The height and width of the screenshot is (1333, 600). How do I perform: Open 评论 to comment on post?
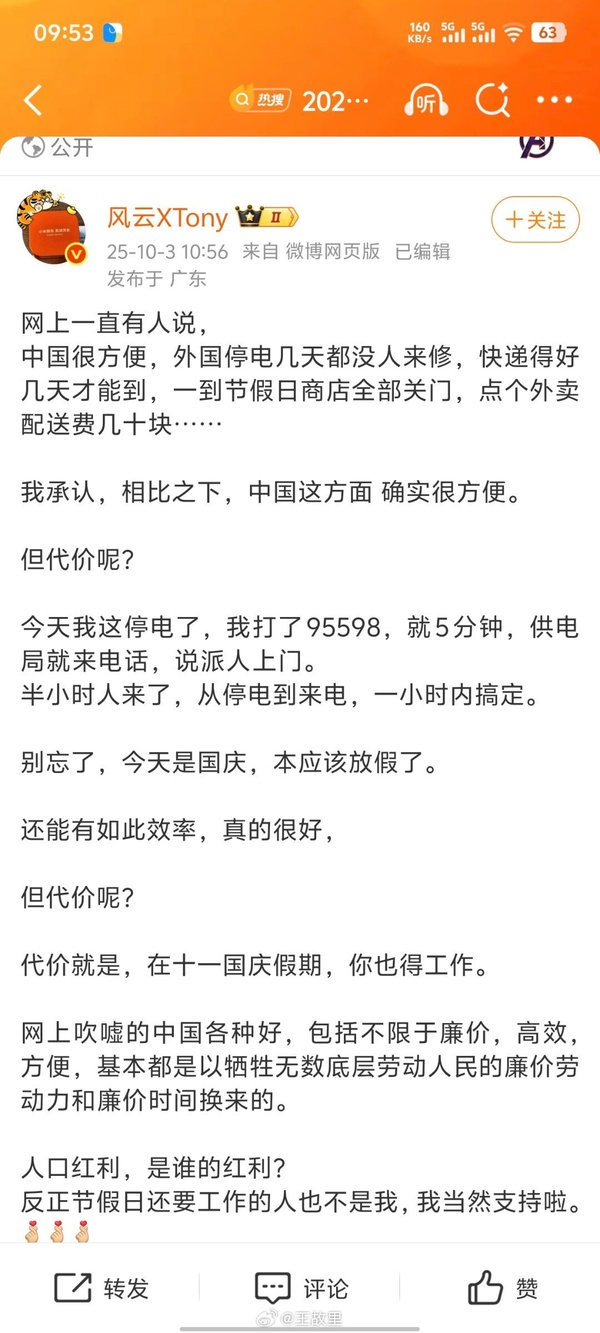tap(300, 1288)
